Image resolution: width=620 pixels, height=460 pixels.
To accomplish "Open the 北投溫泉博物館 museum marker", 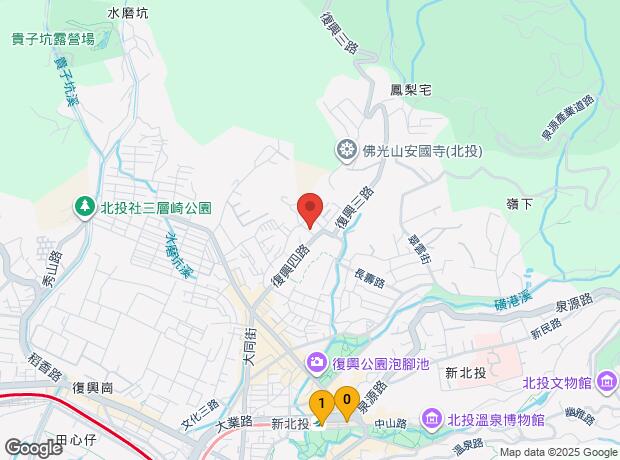I will click(432, 417).
